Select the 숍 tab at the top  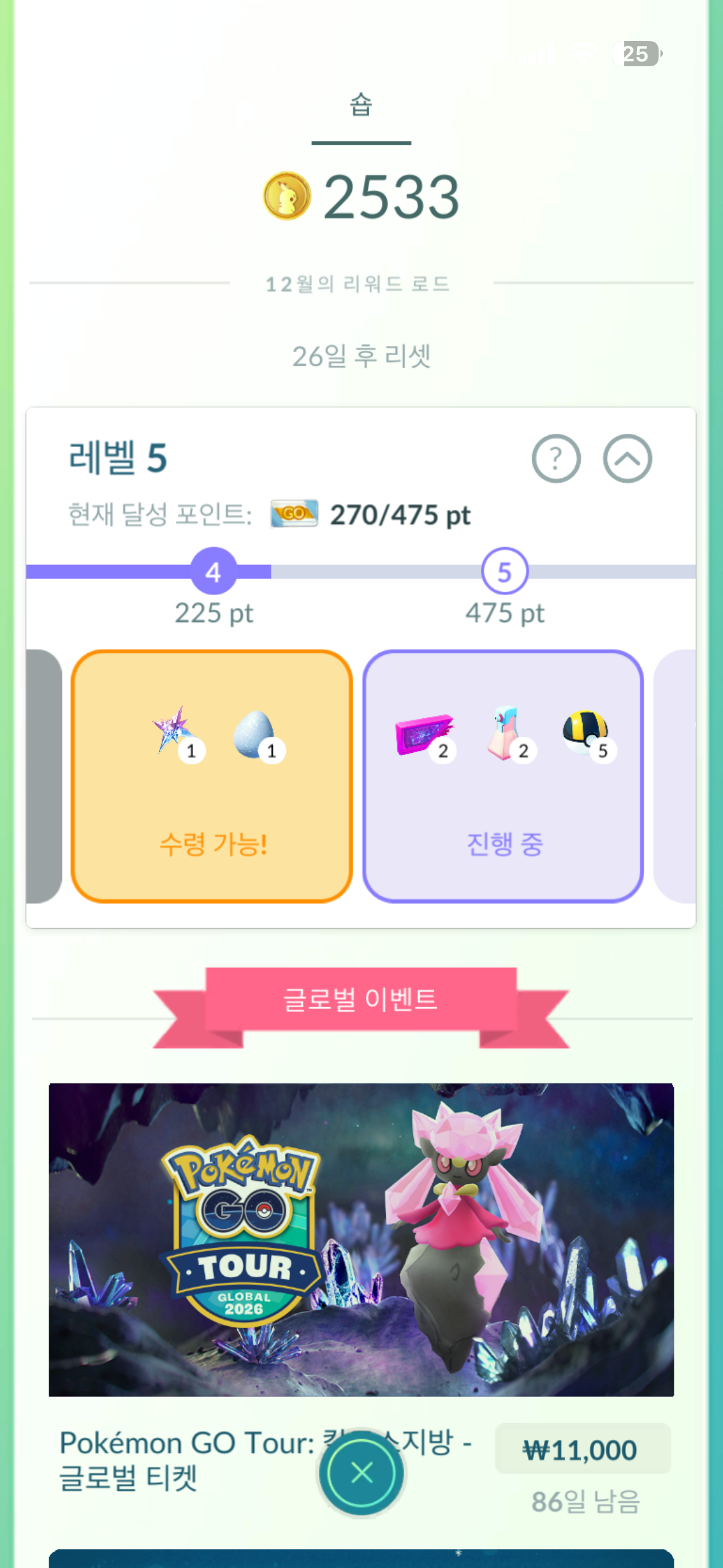[x=361, y=106]
